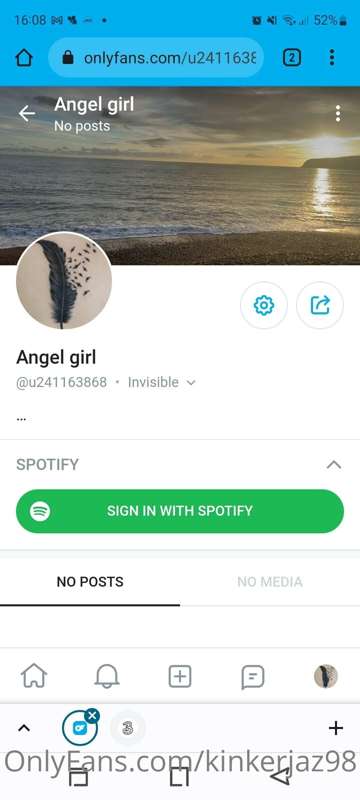Close the current OnlyFans browser tab
Screen dimensions: 360x800
(x=92, y=716)
